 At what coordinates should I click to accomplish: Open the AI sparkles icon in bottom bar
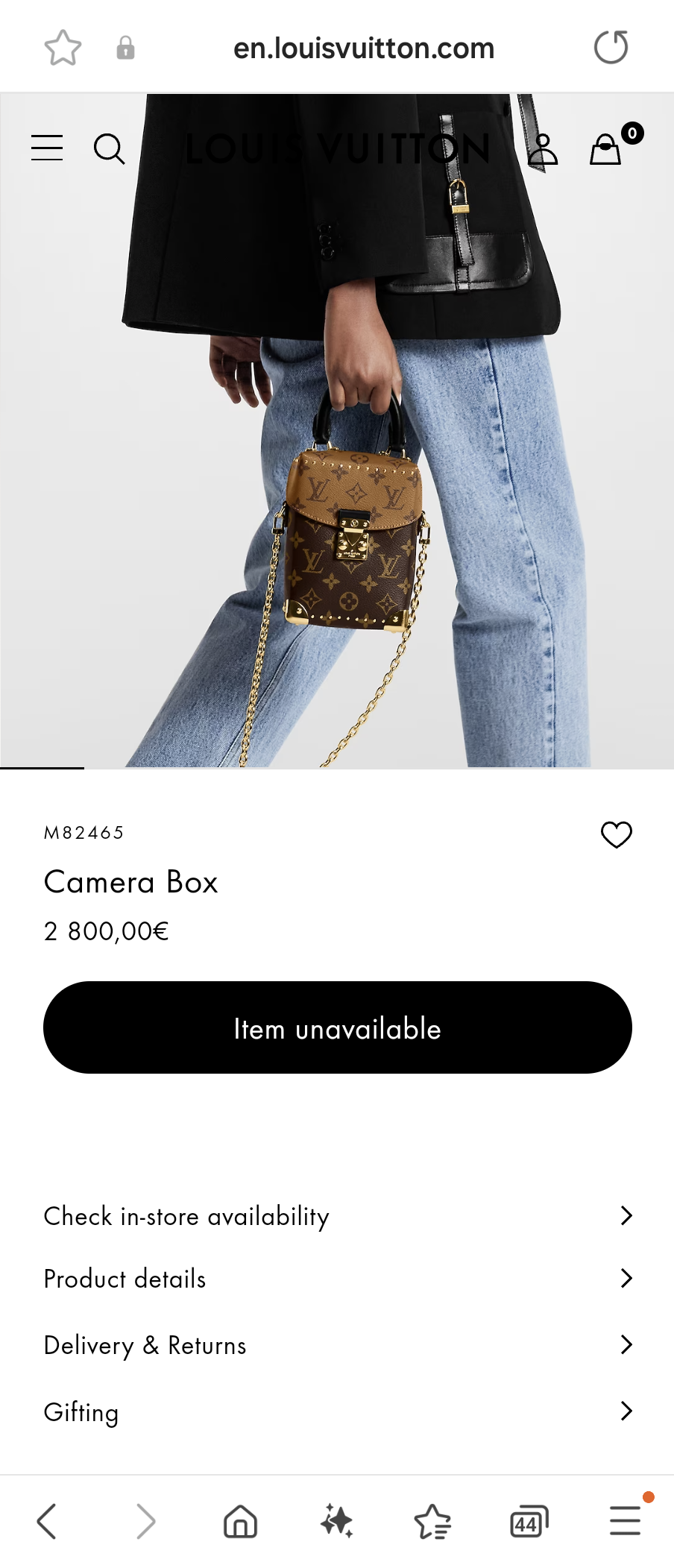(336, 1521)
